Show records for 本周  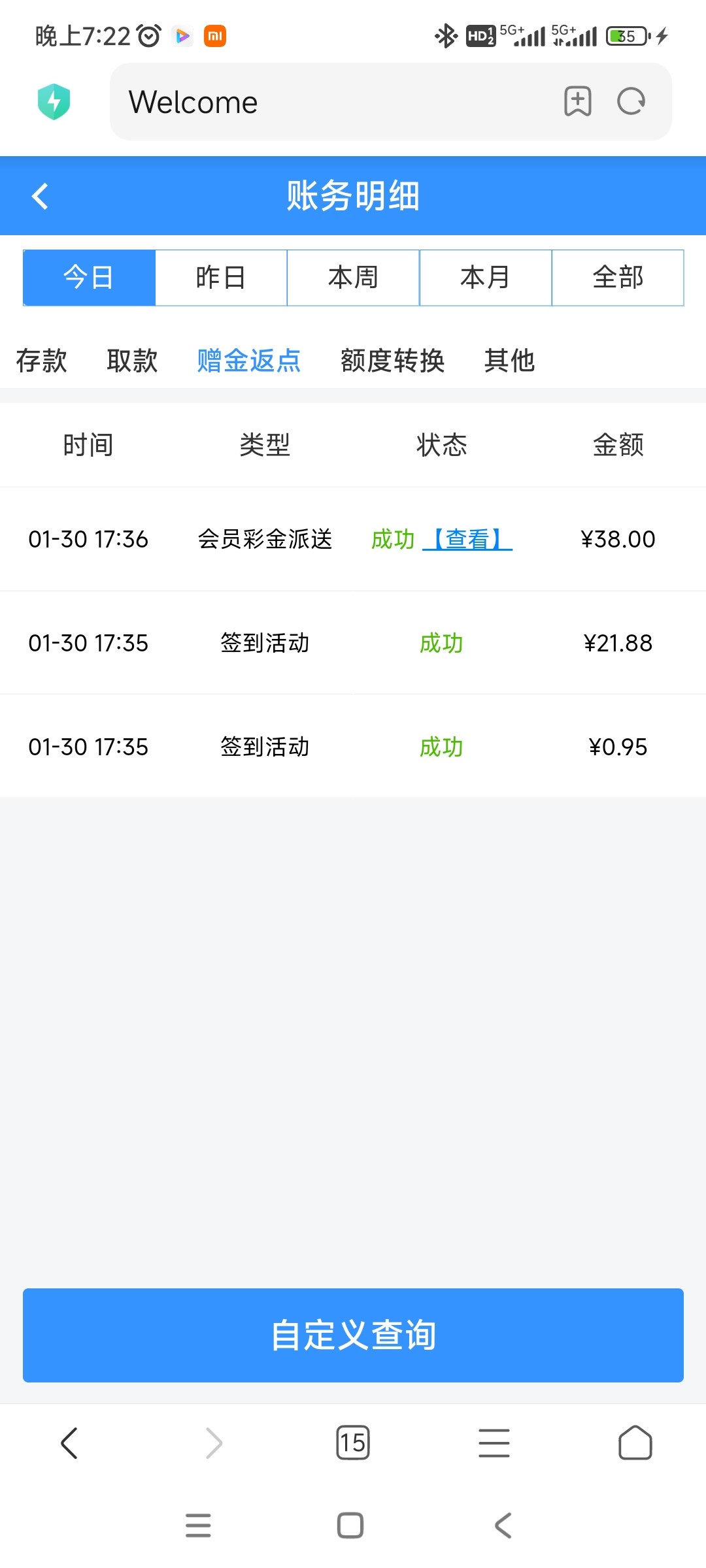click(x=353, y=278)
